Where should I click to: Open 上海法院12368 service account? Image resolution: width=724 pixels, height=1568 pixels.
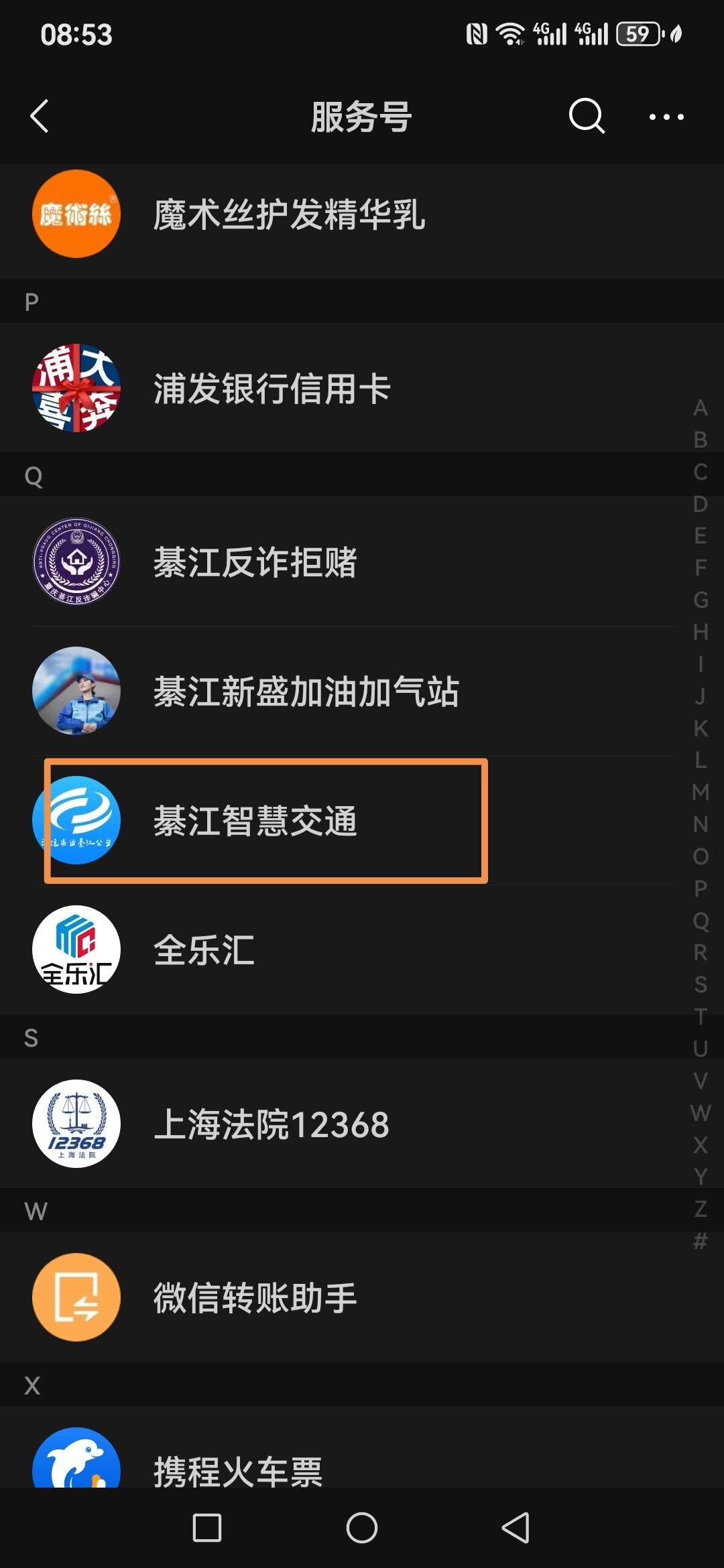362,1124
